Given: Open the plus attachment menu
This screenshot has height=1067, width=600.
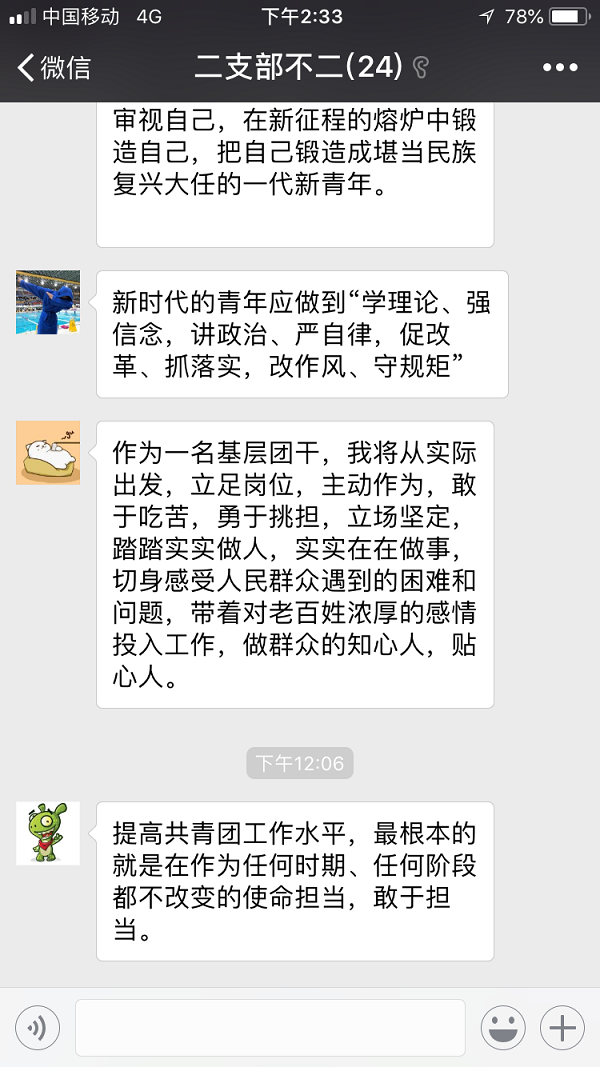Looking at the screenshot, I should (x=562, y=1027).
